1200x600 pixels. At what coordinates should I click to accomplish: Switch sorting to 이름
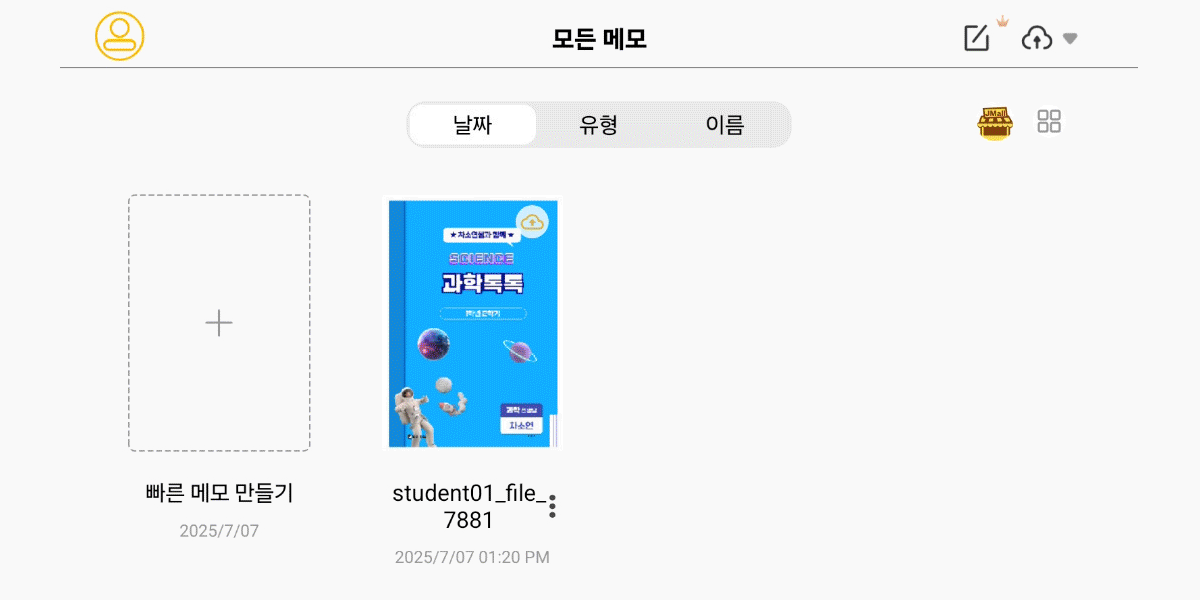pyautogui.click(x=724, y=125)
